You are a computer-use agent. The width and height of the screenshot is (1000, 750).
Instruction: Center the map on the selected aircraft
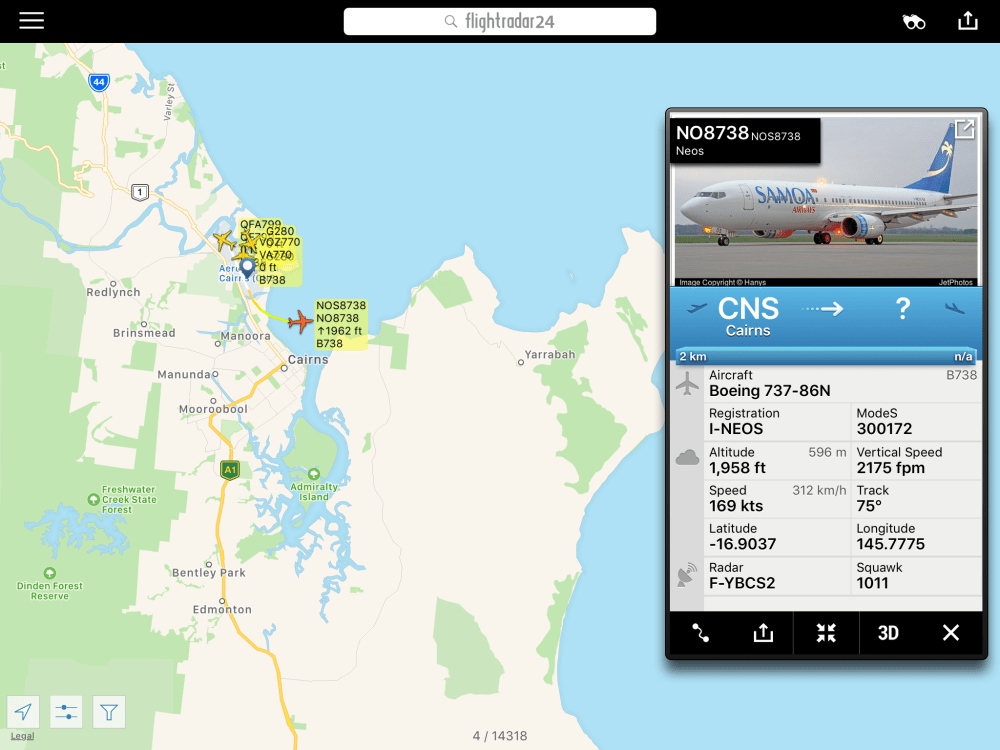(x=826, y=633)
